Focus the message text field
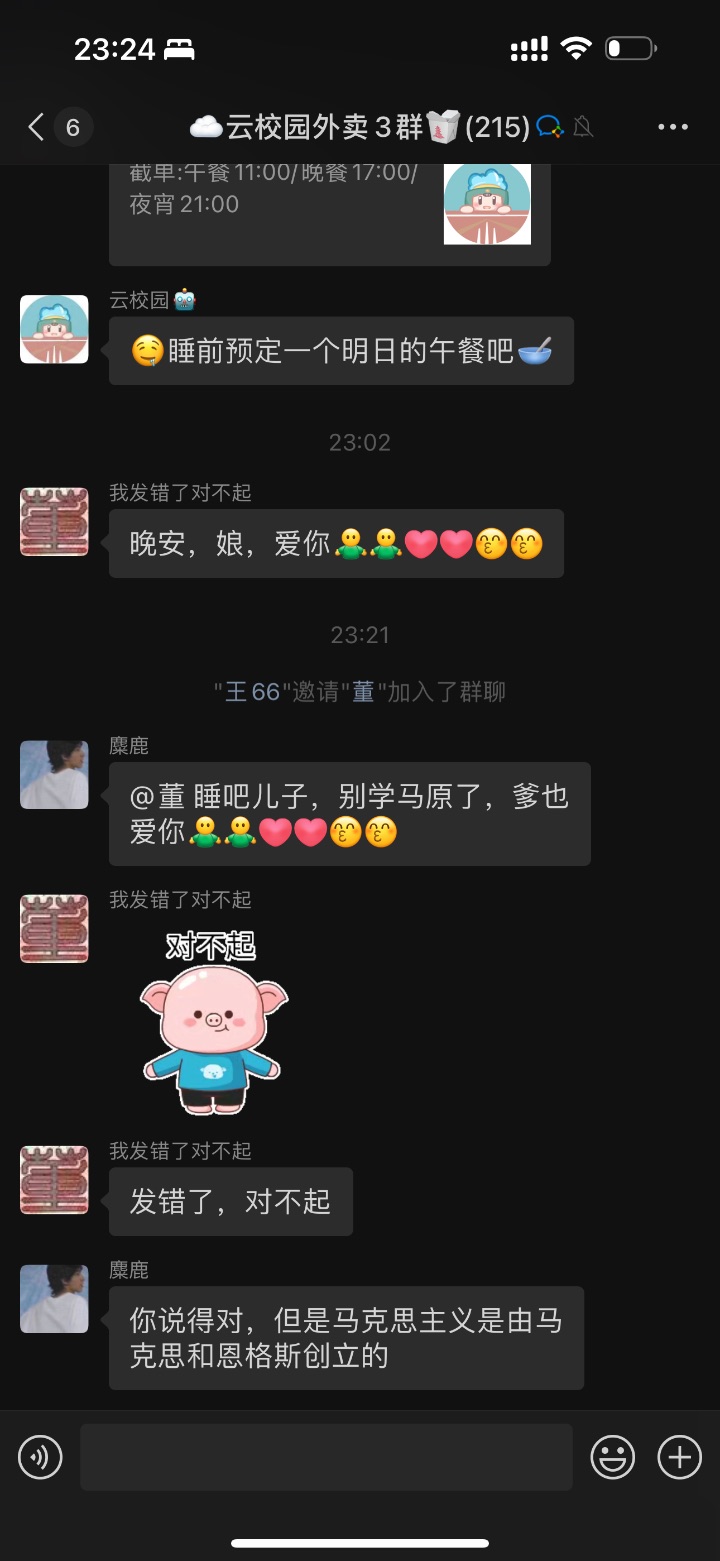 (x=326, y=1457)
